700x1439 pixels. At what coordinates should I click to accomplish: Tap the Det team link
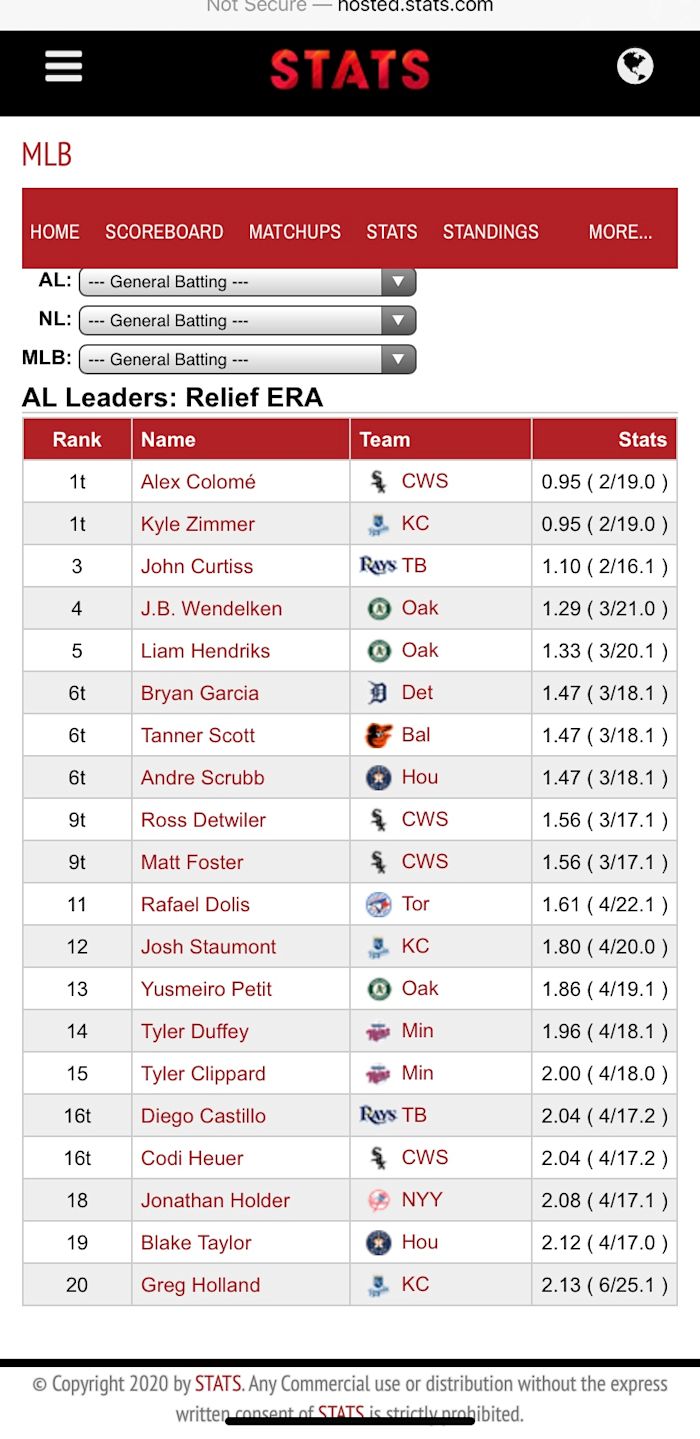[x=417, y=693]
